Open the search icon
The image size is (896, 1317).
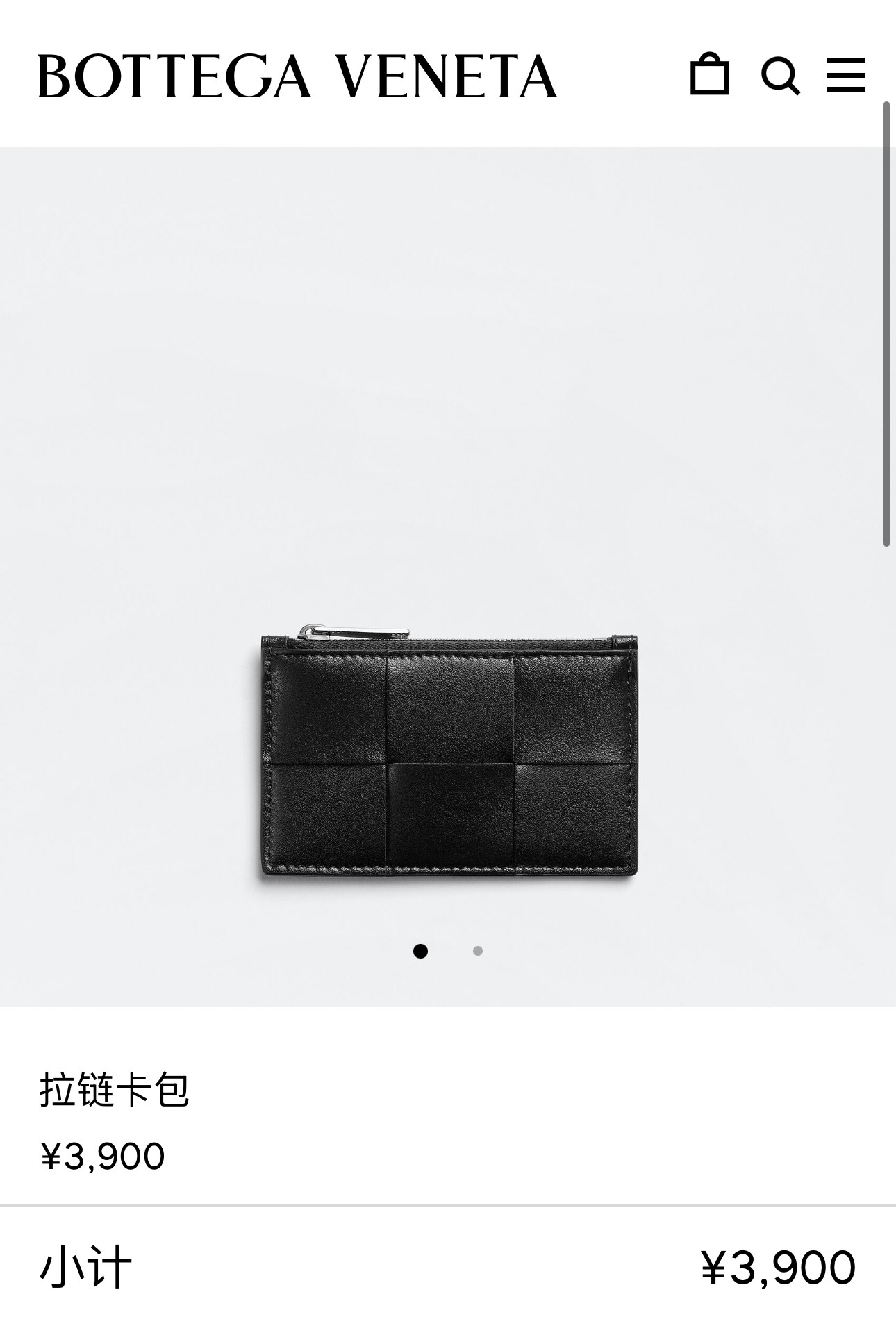click(780, 75)
